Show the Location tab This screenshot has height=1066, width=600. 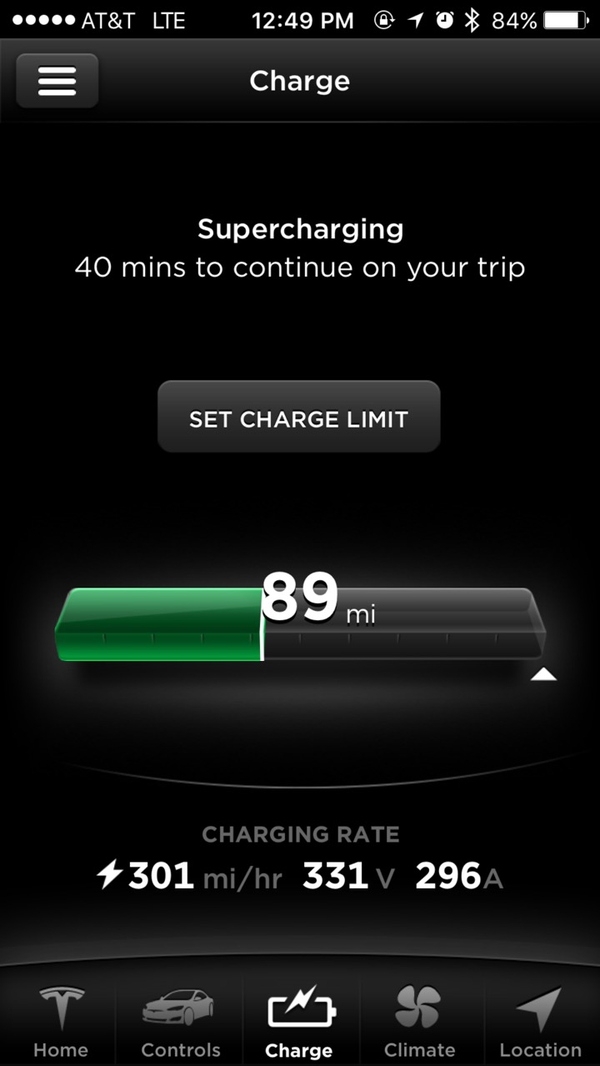point(540,1020)
